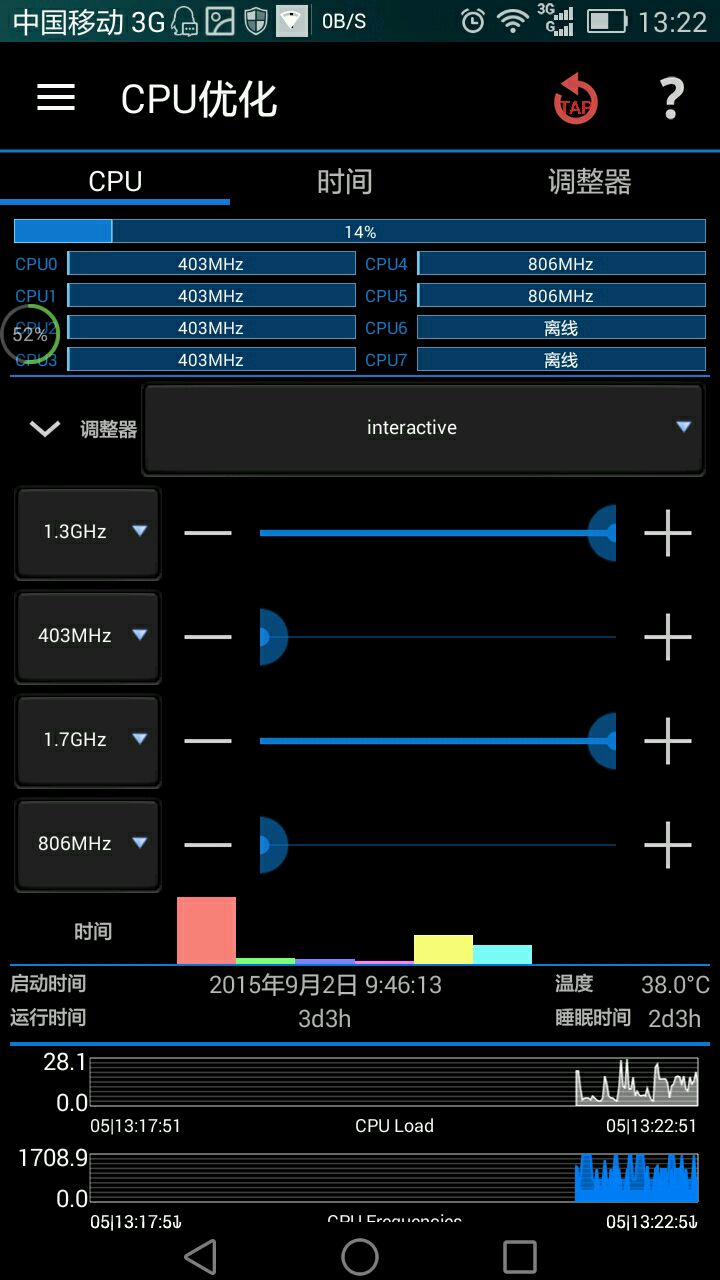This screenshot has width=720, height=1280.
Task: Open recent apps from navigation bar
Action: [x=520, y=1257]
